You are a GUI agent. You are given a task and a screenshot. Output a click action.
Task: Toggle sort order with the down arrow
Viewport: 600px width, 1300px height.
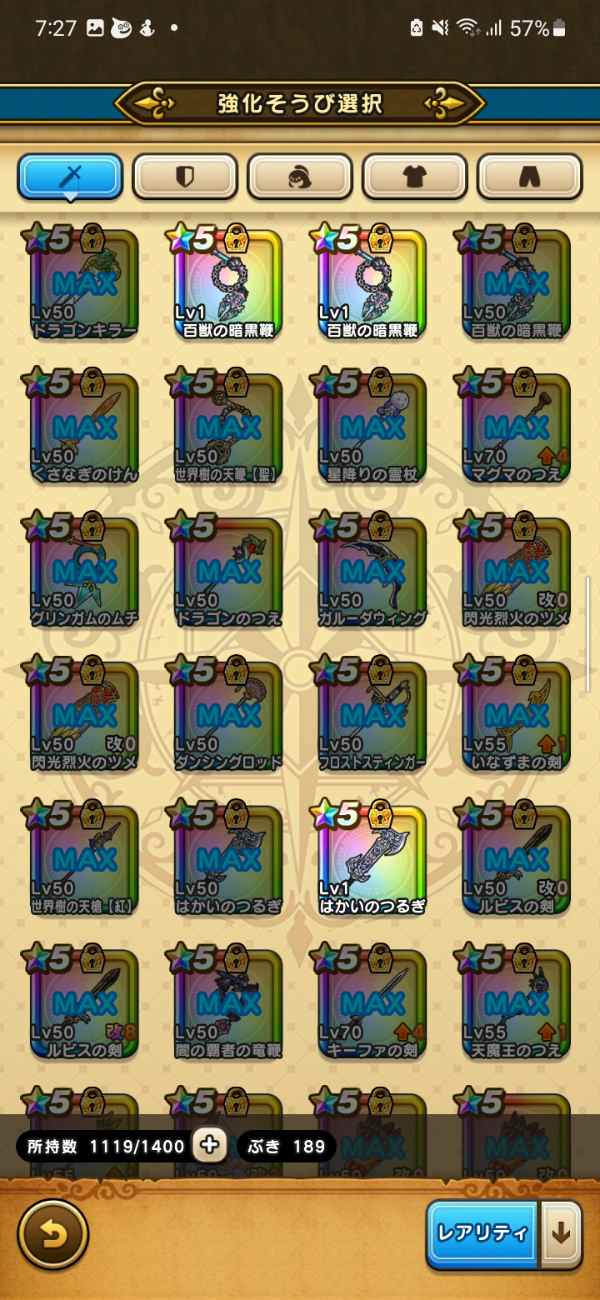click(x=561, y=1234)
